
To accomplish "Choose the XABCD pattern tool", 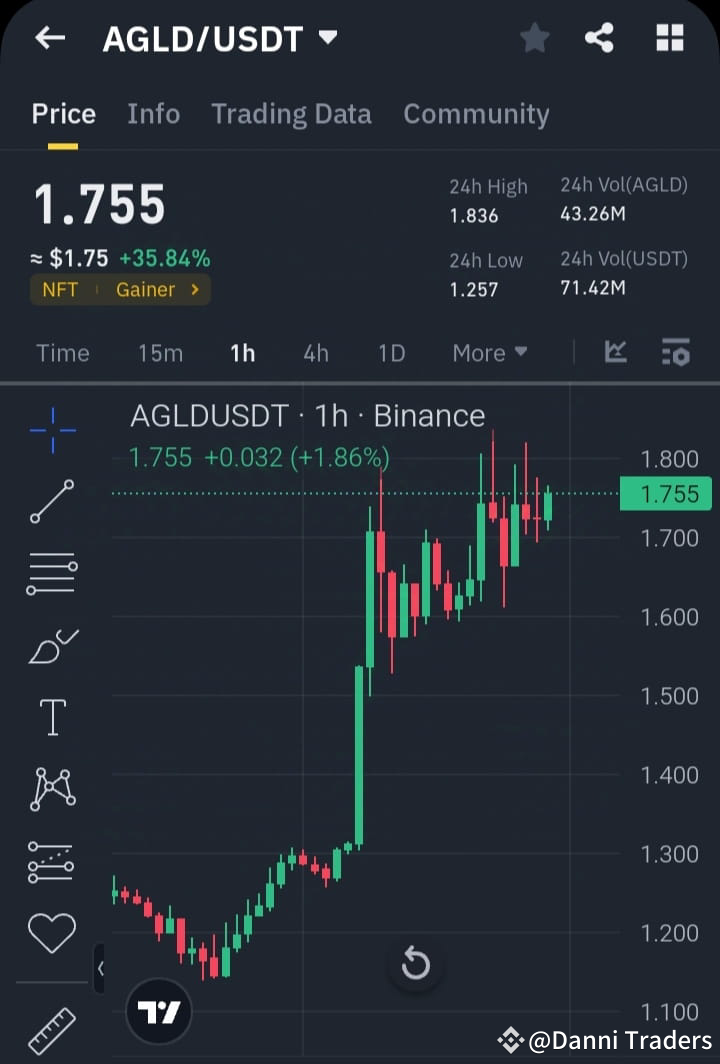I will (51, 789).
